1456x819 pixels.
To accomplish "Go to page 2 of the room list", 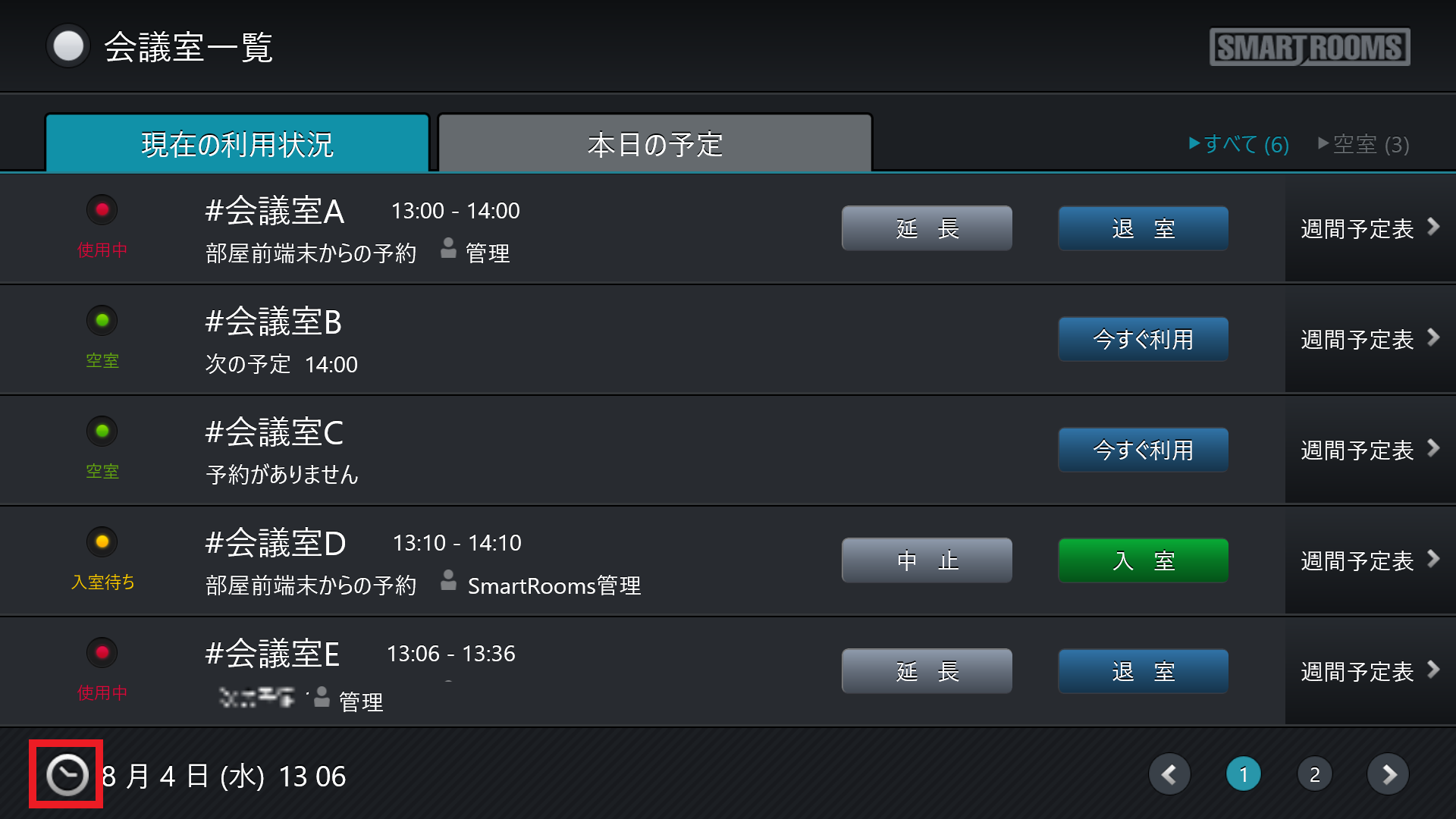I will tap(1314, 774).
